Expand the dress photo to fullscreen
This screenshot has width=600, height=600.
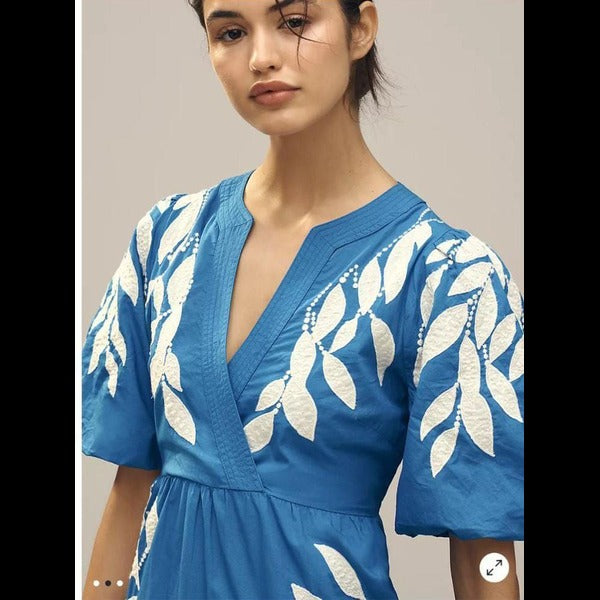(x=493, y=568)
